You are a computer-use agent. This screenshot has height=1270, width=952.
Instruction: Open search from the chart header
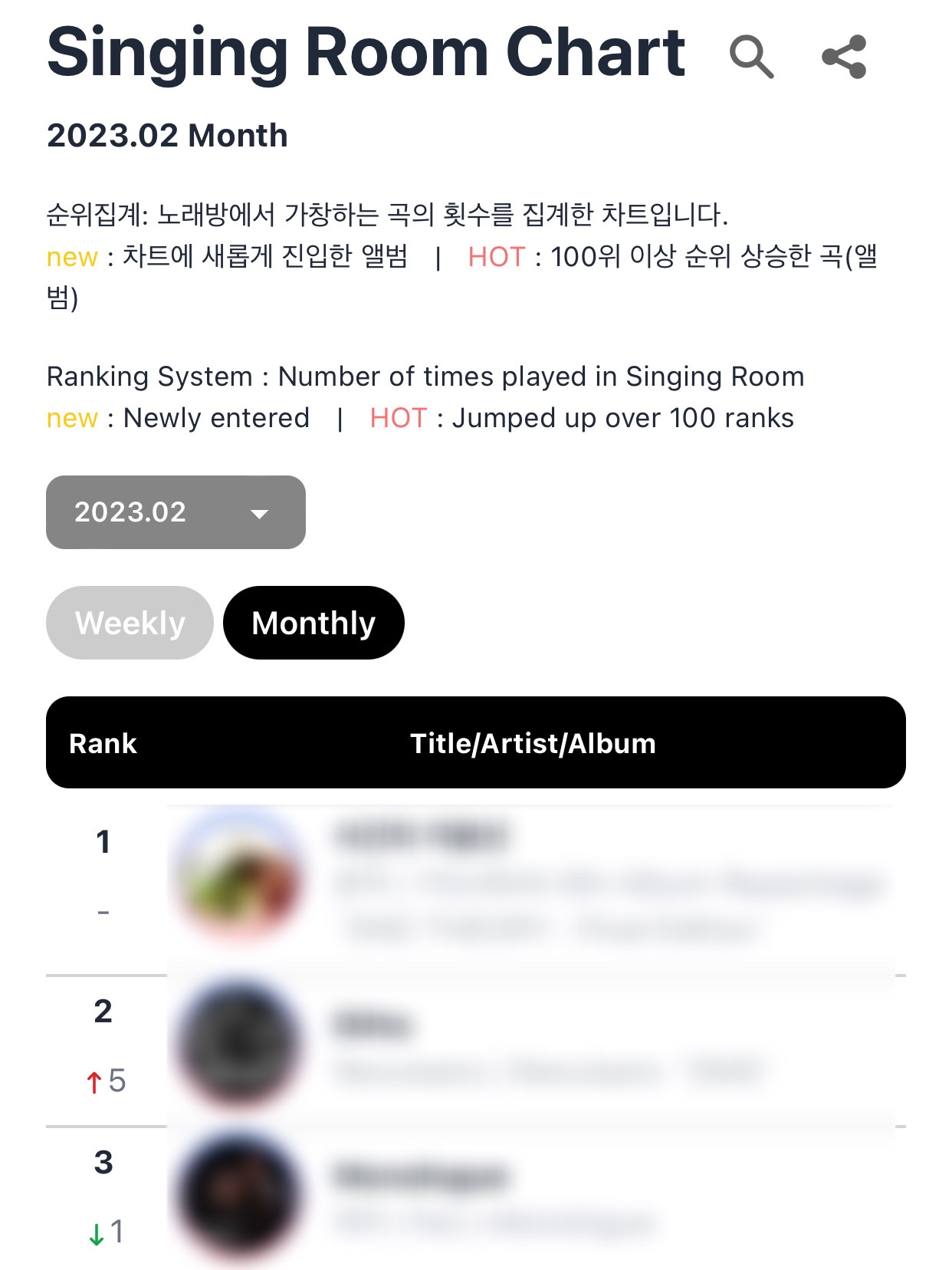pyautogui.click(x=750, y=56)
